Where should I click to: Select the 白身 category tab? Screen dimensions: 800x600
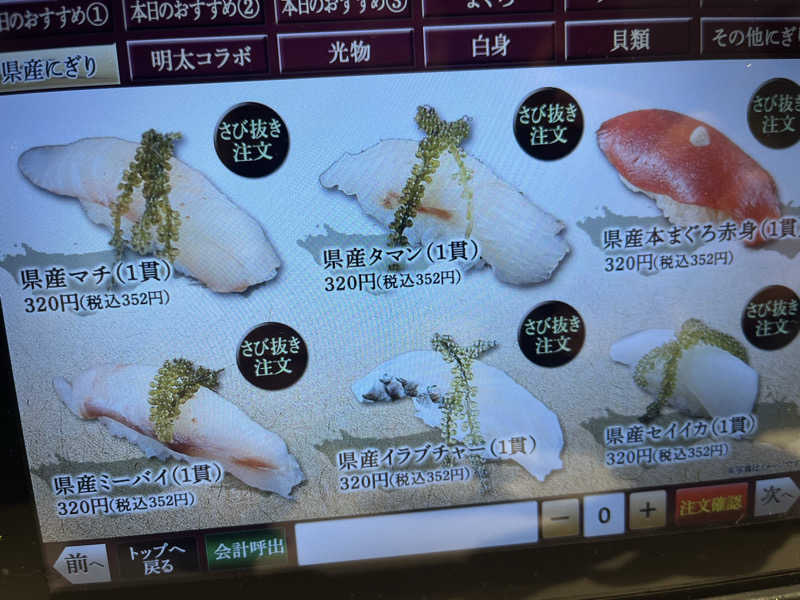(x=489, y=45)
